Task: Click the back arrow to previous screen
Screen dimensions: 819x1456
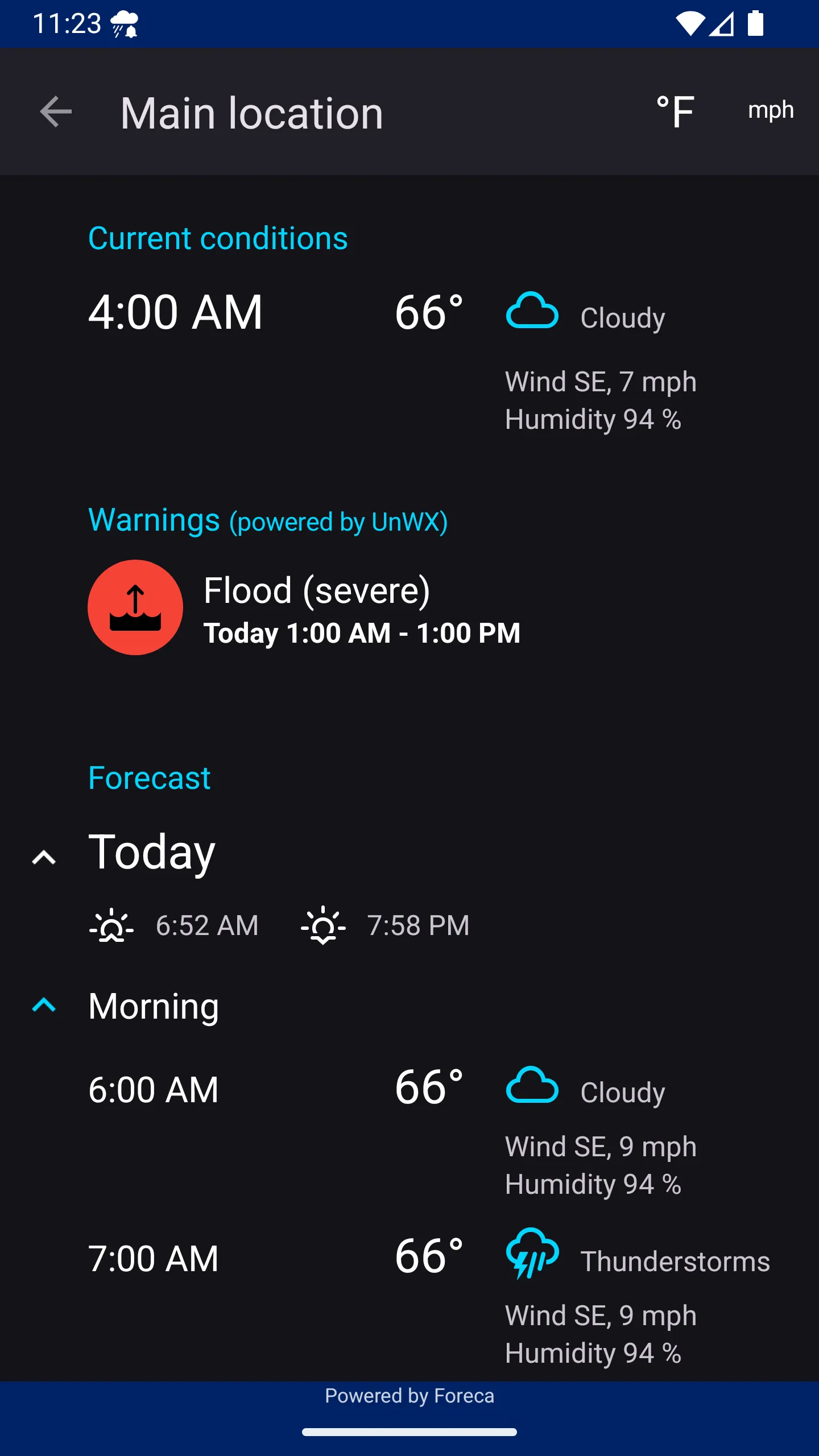Action: [55, 111]
